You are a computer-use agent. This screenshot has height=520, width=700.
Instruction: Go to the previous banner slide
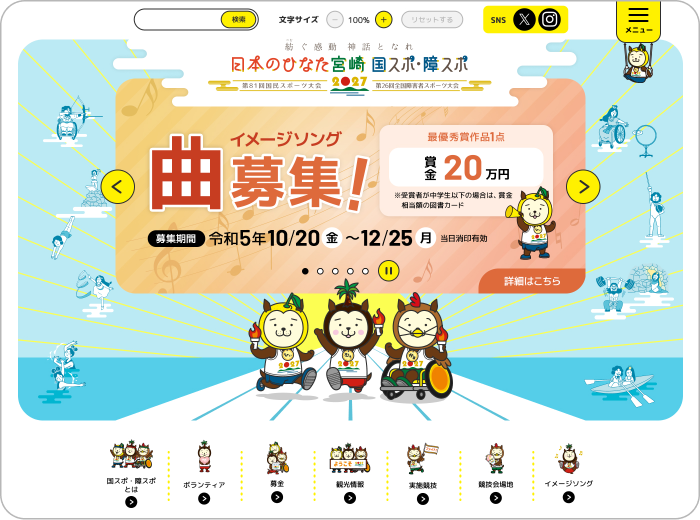click(118, 186)
